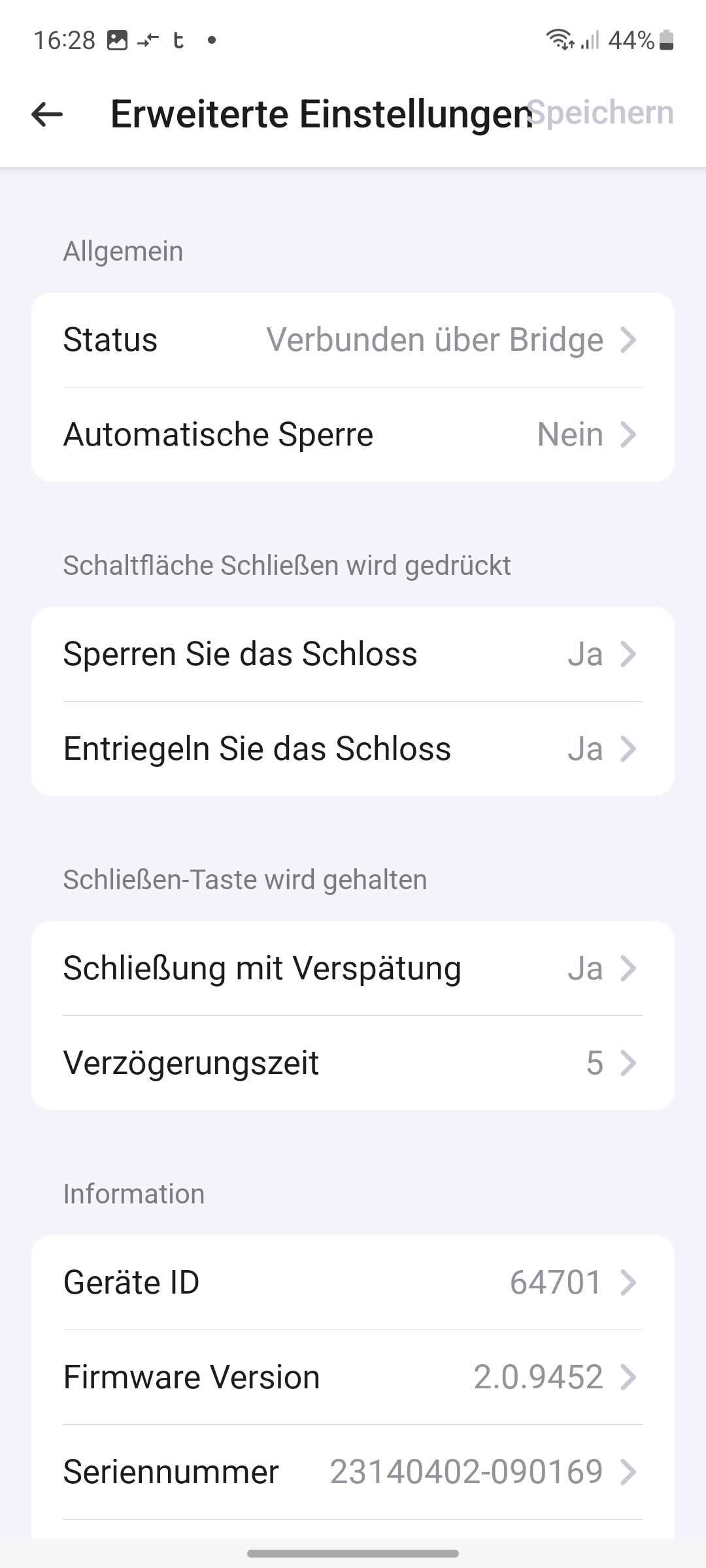Open Entriegeln Sie das Schloss setting
Viewport: 706px width, 1568px height.
click(353, 749)
